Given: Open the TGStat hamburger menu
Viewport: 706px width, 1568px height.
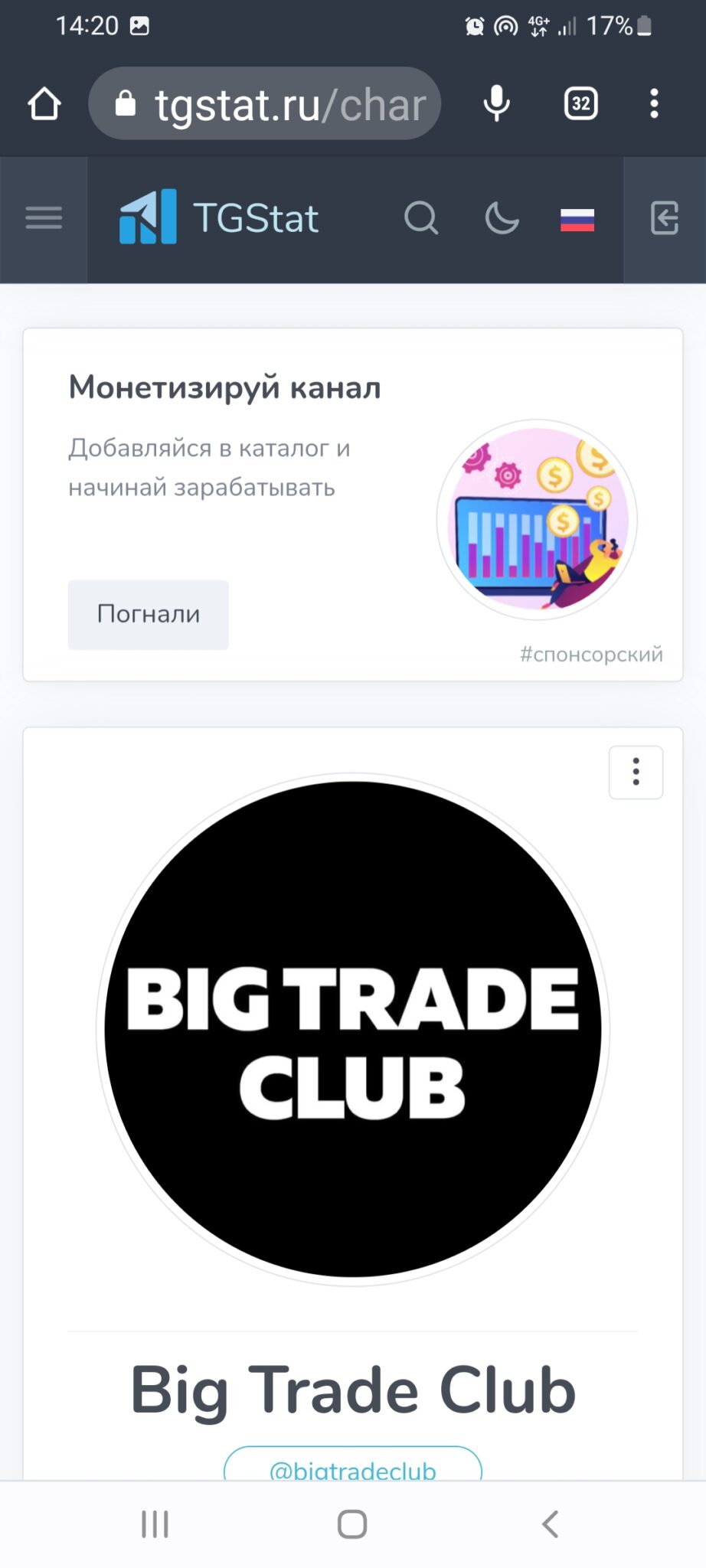Looking at the screenshot, I should pyautogui.click(x=44, y=218).
